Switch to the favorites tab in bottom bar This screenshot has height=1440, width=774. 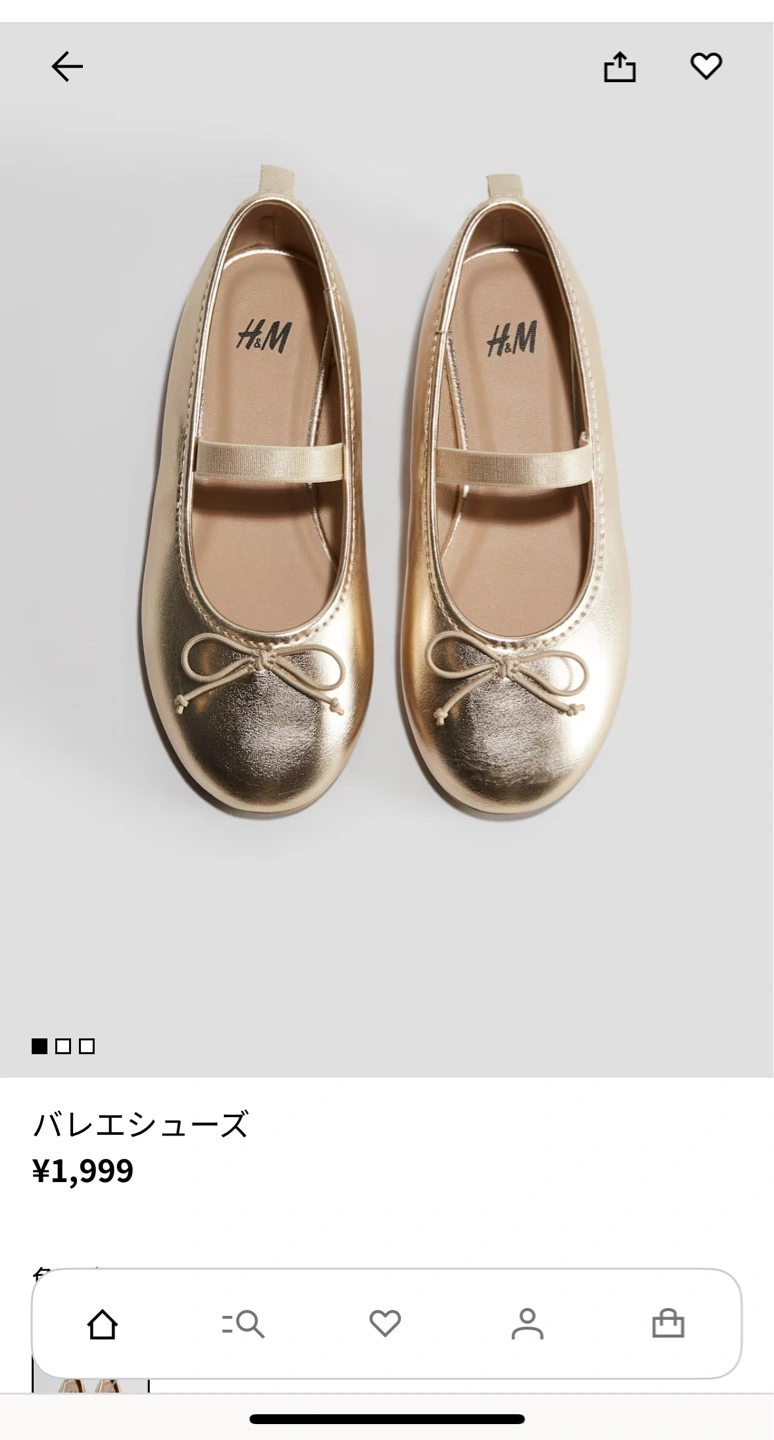click(x=385, y=1324)
